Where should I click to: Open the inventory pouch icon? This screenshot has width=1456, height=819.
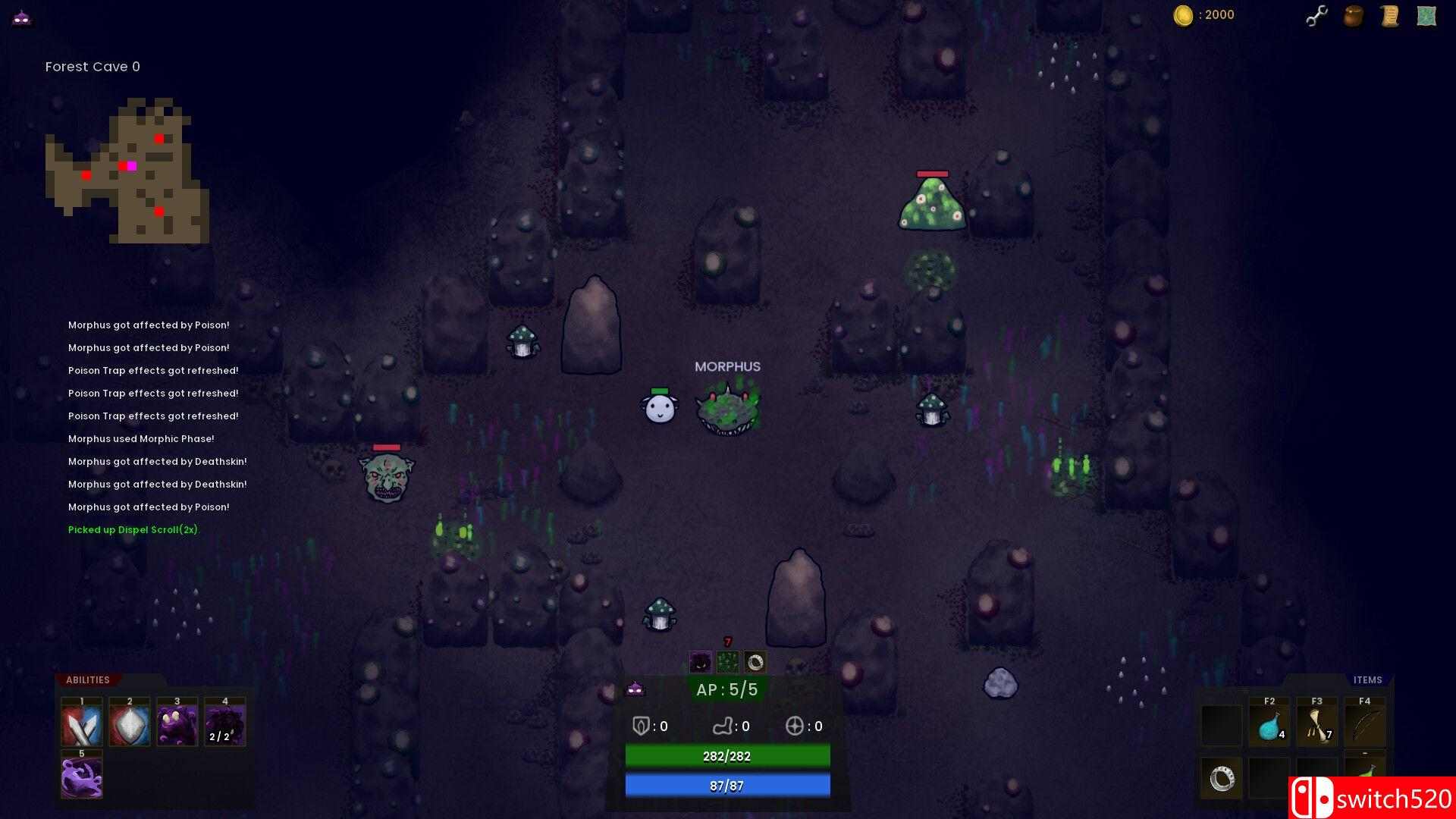(1354, 16)
